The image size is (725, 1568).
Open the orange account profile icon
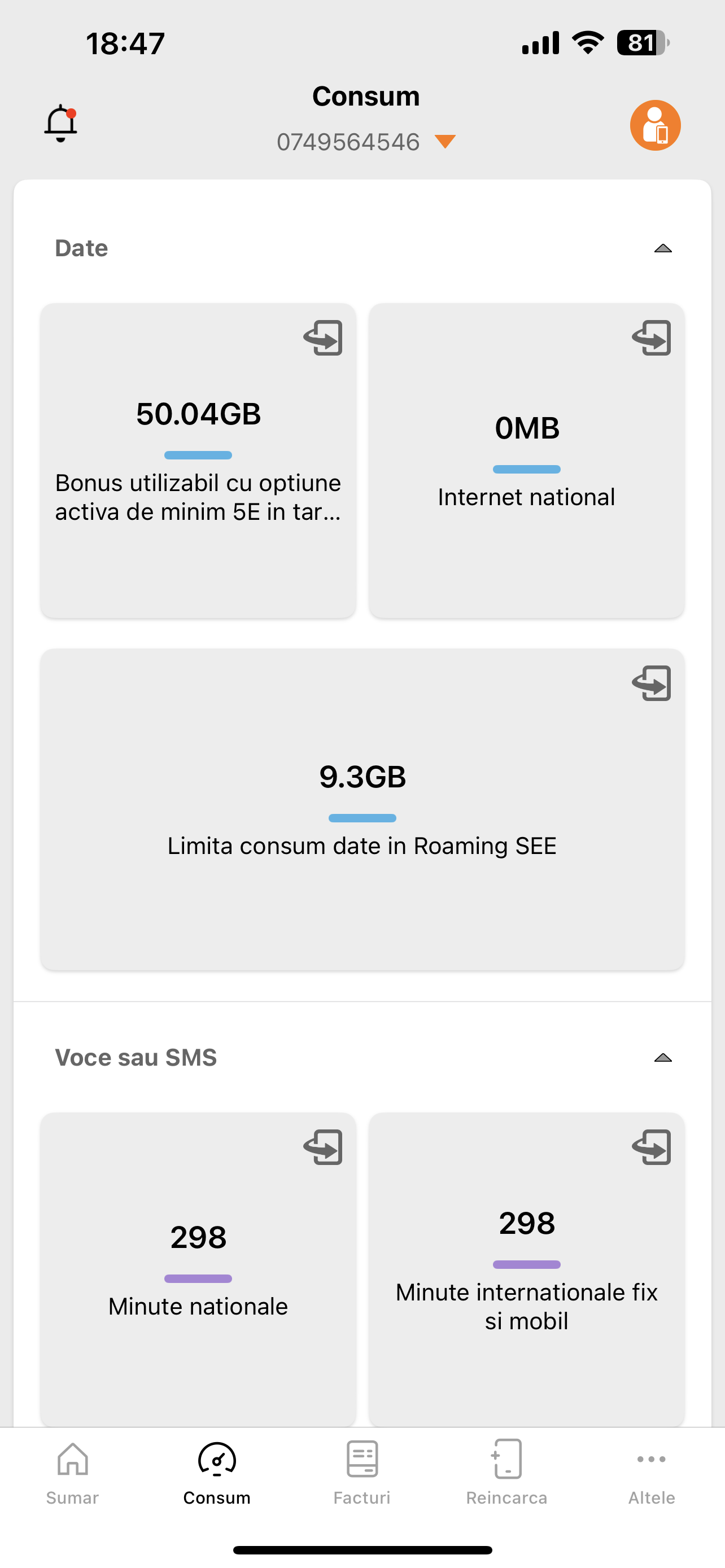coord(655,125)
